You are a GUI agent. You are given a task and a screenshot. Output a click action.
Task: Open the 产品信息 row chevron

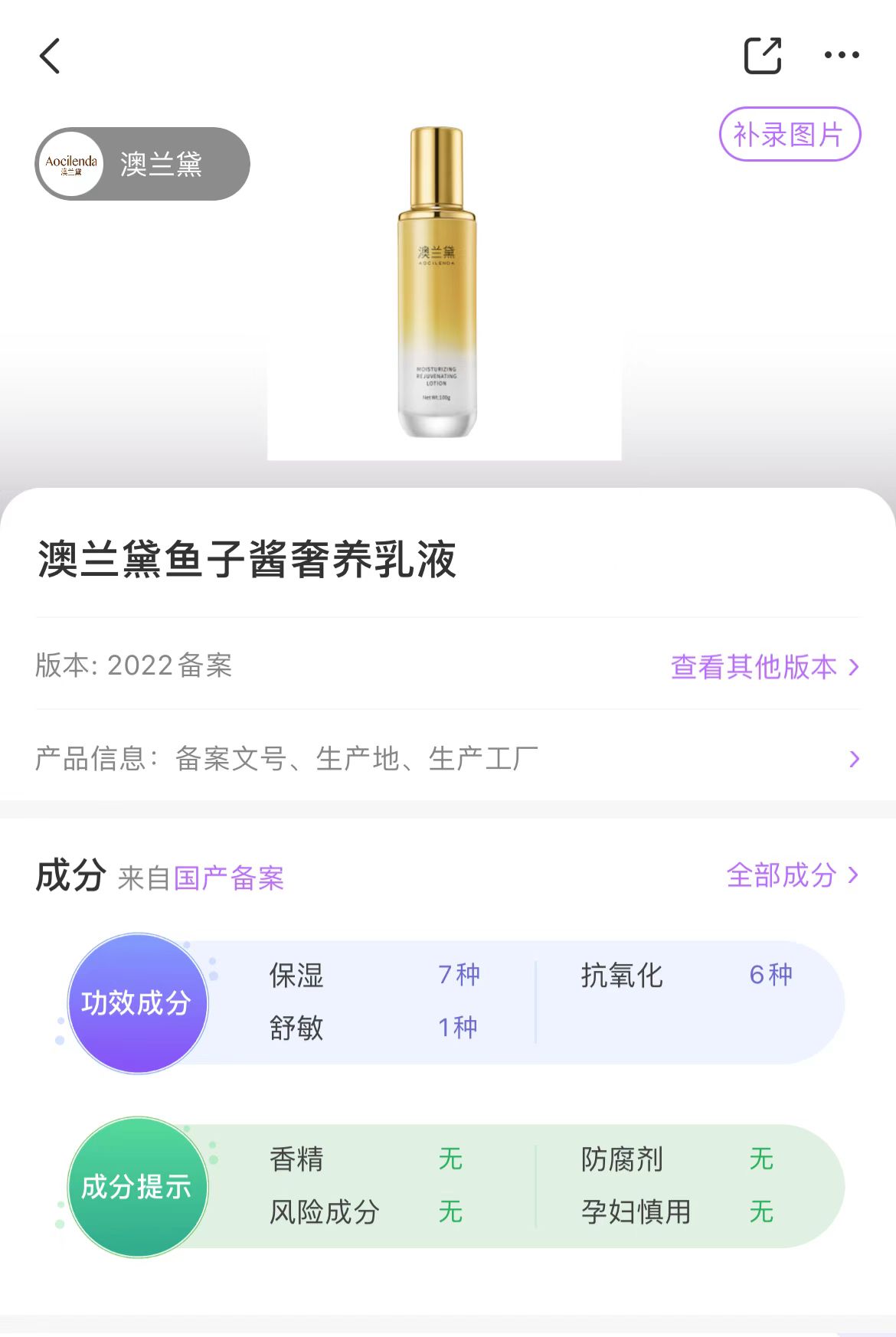[x=853, y=759]
